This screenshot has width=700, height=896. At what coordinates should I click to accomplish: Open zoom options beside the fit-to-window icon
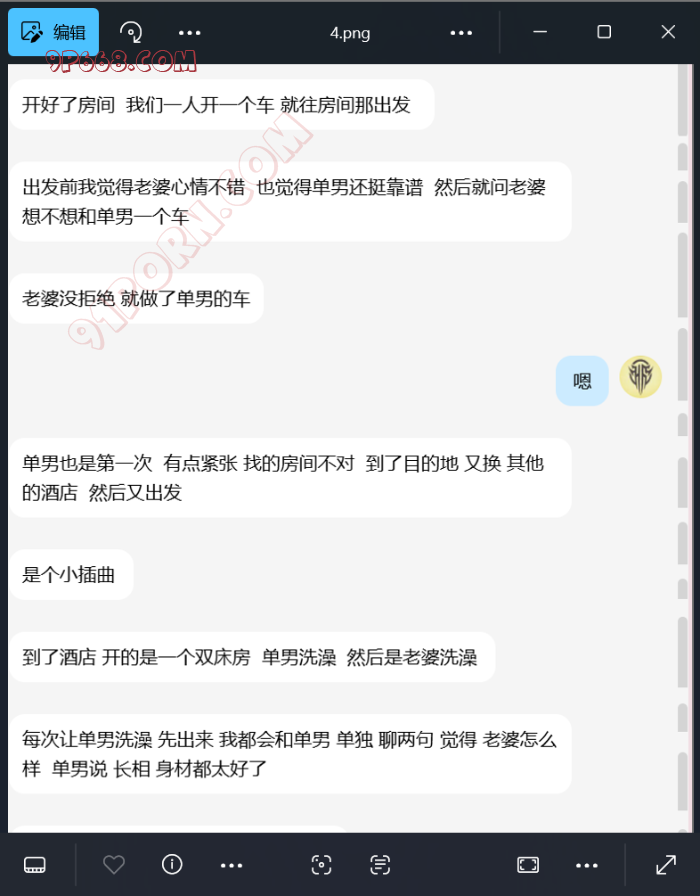587,865
